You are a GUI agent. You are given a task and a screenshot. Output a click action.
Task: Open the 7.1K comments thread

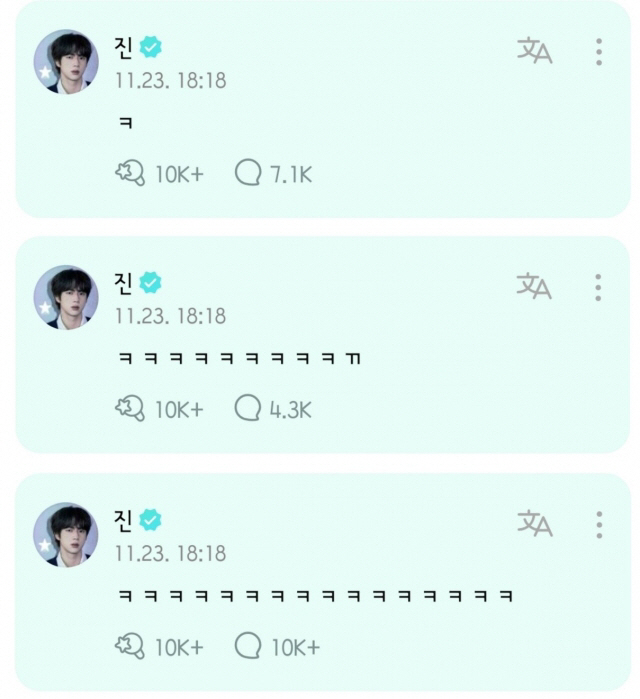[248, 174]
